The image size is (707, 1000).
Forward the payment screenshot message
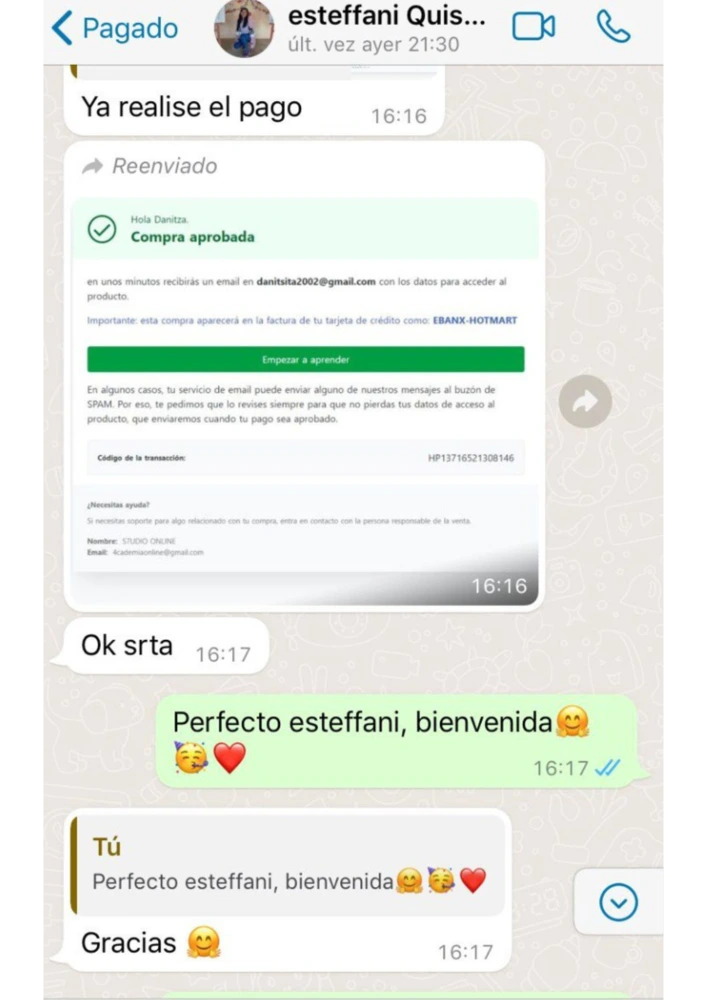click(x=585, y=402)
